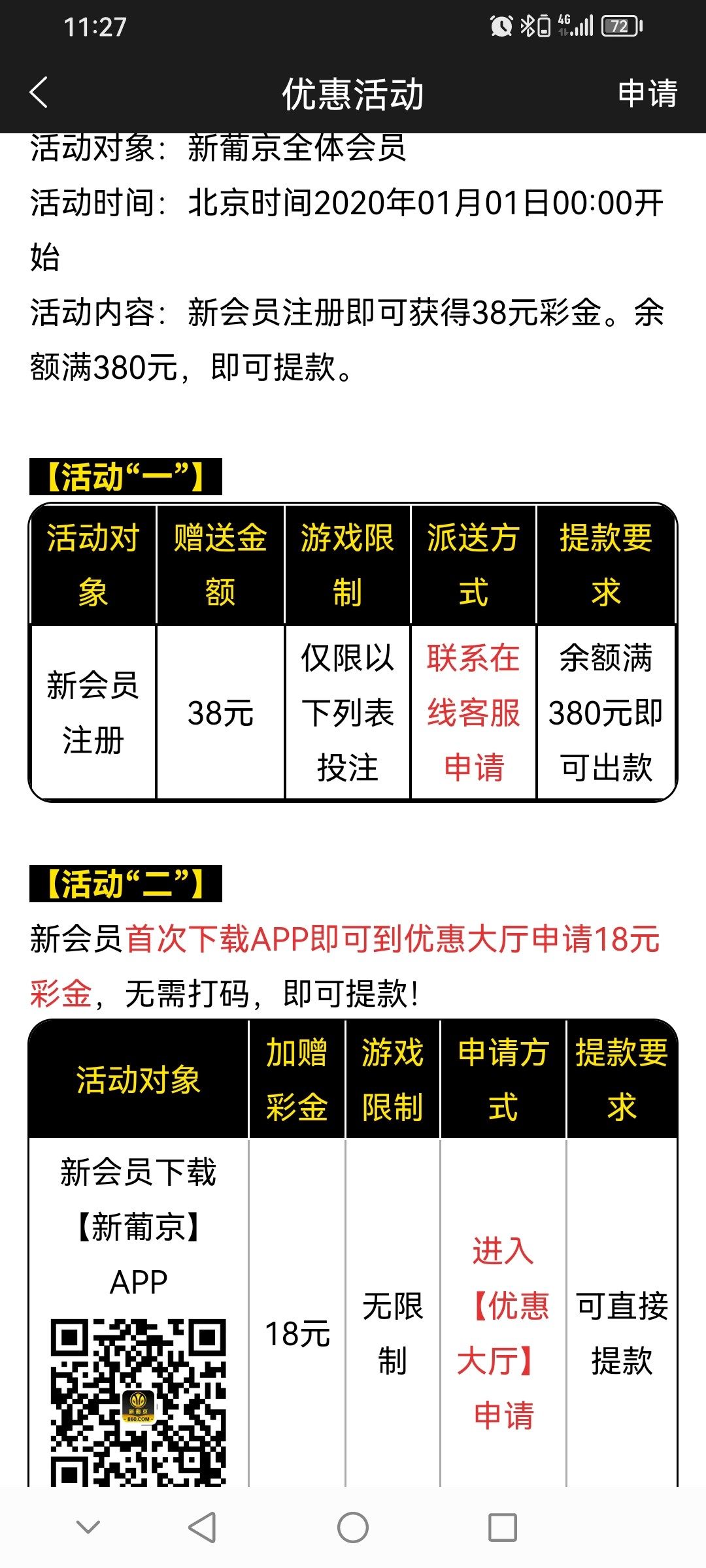Go to the home screen

353,1527
